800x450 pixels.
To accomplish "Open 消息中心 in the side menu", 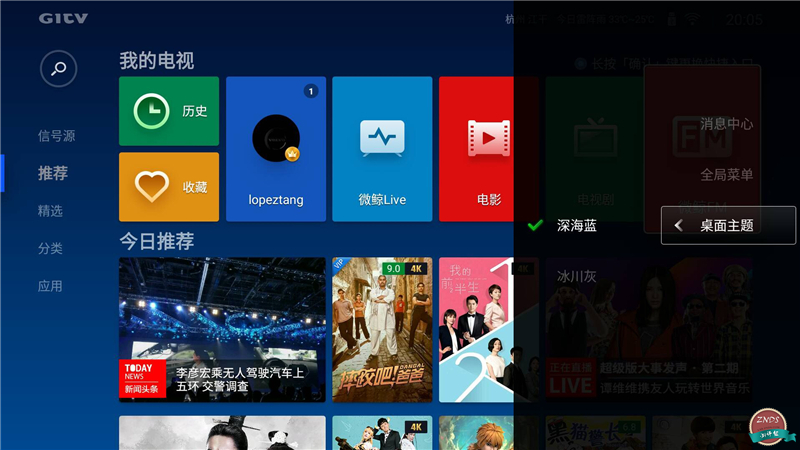I will tap(727, 124).
